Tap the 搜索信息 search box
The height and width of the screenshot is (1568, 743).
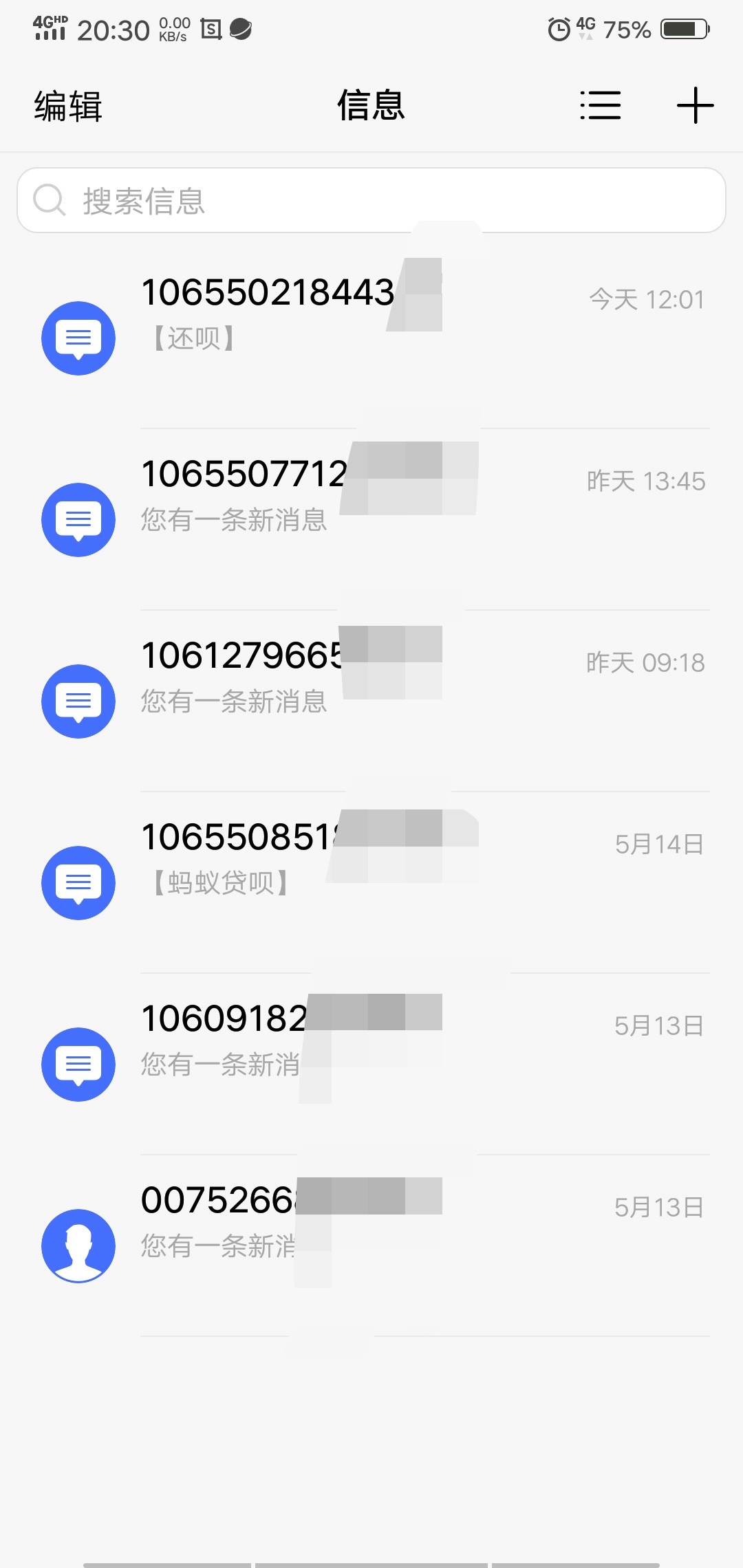coord(371,201)
